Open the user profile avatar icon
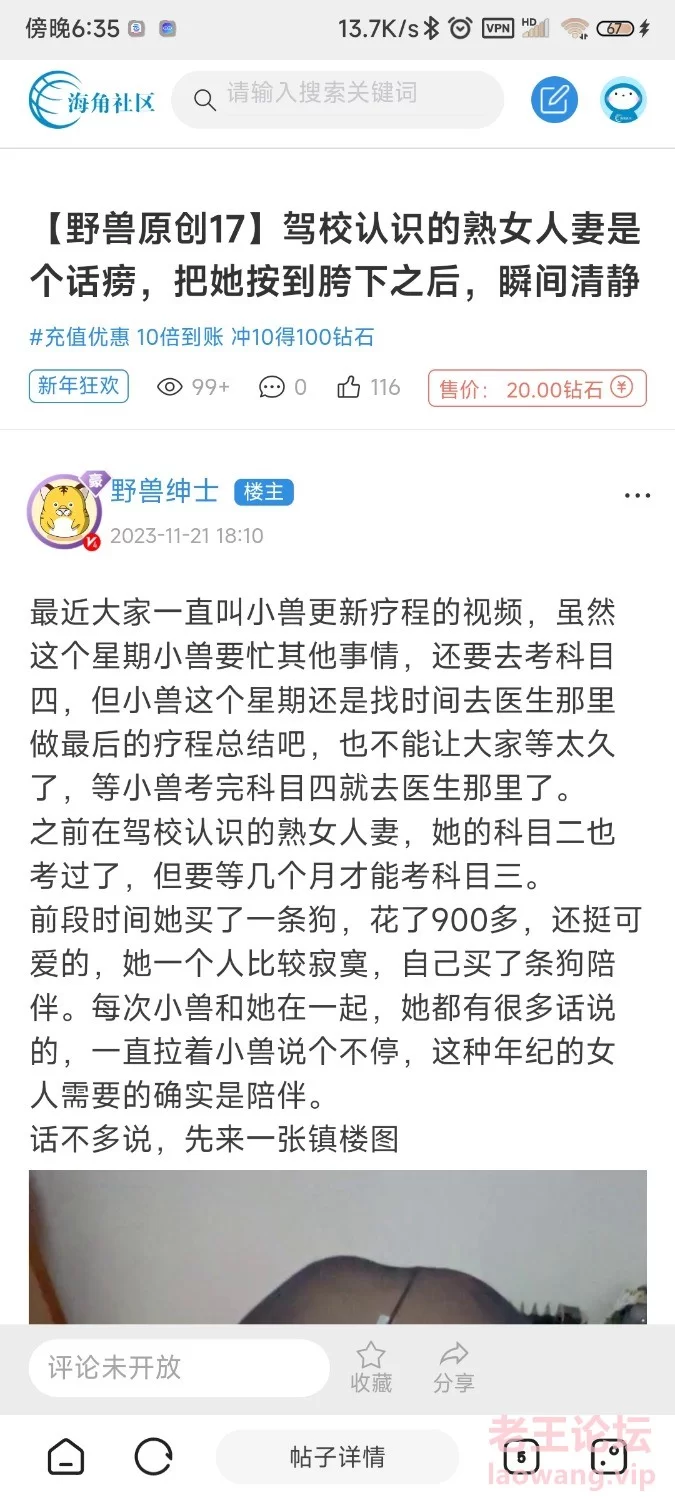 click(623, 99)
